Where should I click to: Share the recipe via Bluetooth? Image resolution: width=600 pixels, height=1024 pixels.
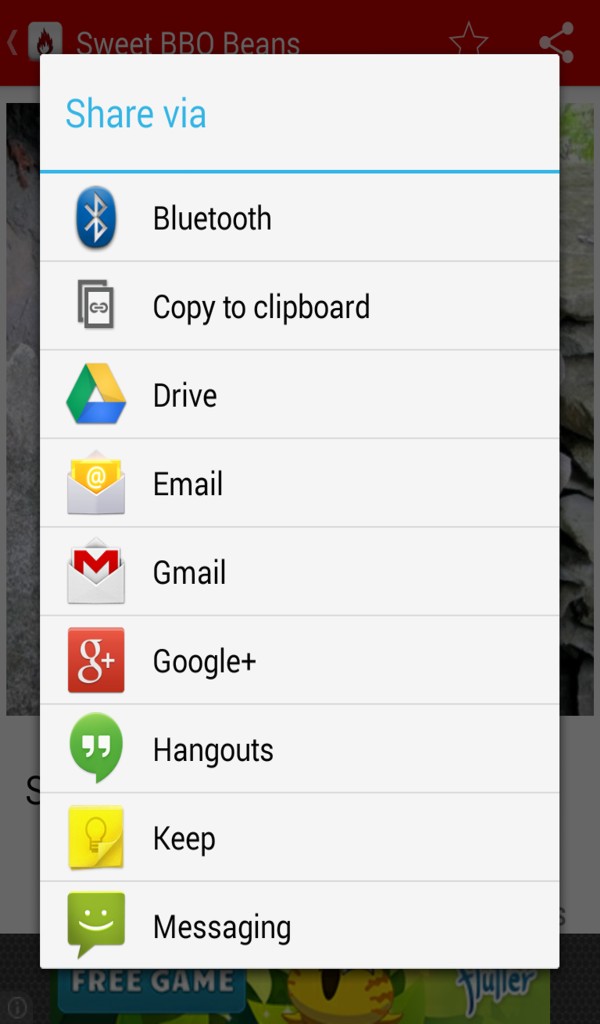[x=298, y=218]
